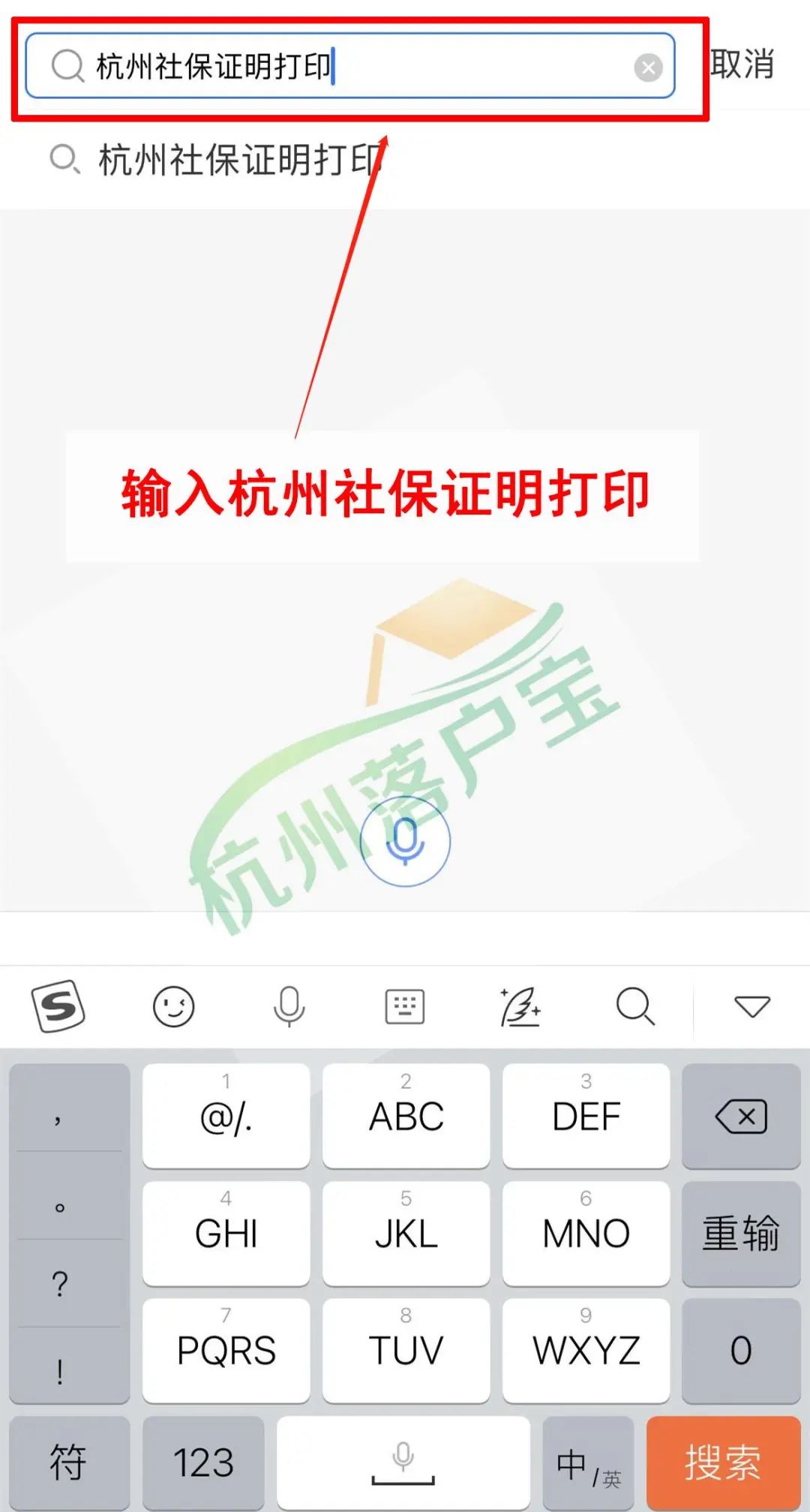810x1512 pixels.
Task: Start voice search with the blue microphone
Action: click(x=405, y=840)
